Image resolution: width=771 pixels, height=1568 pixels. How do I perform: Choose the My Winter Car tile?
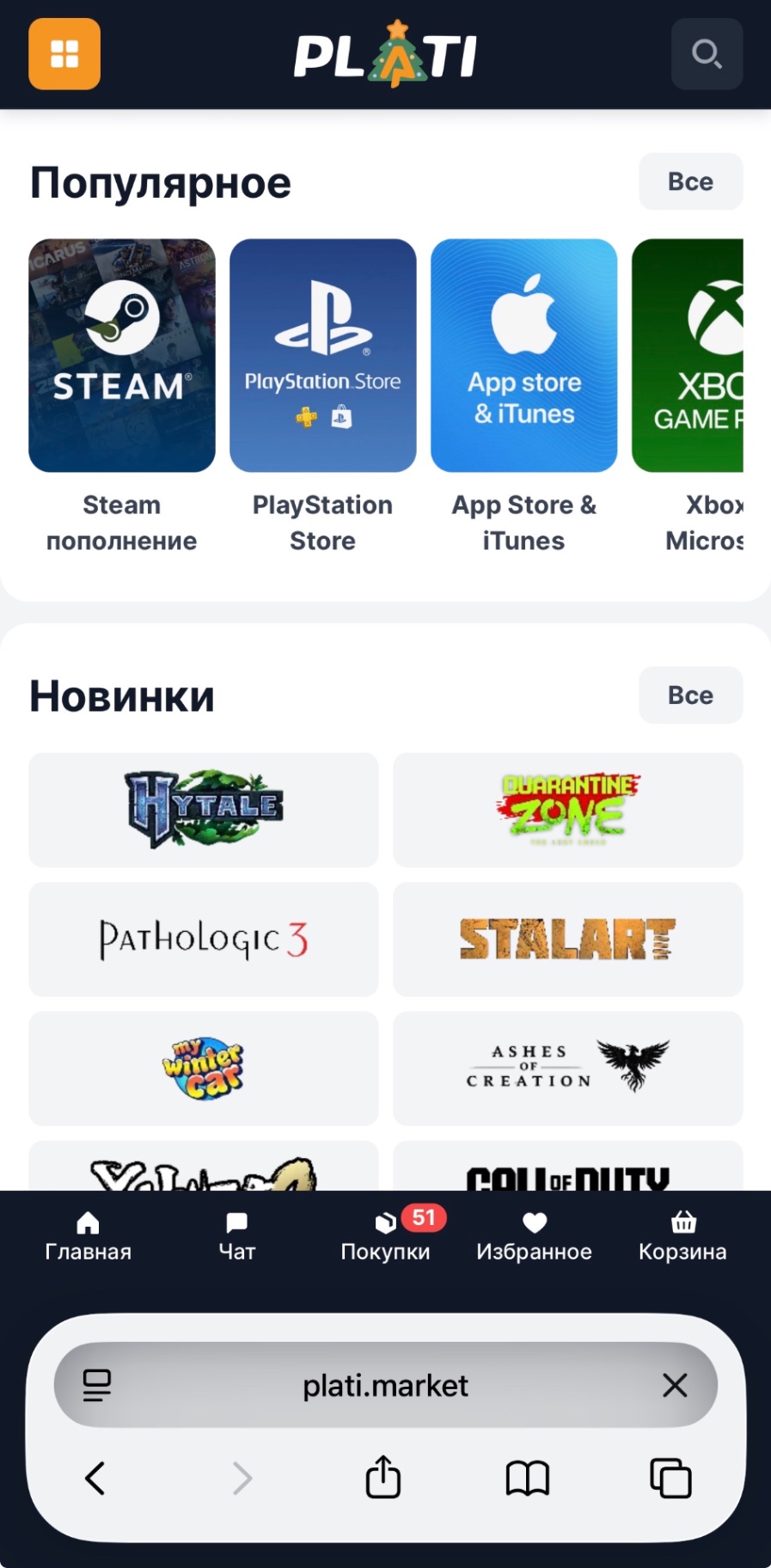click(x=204, y=1068)
